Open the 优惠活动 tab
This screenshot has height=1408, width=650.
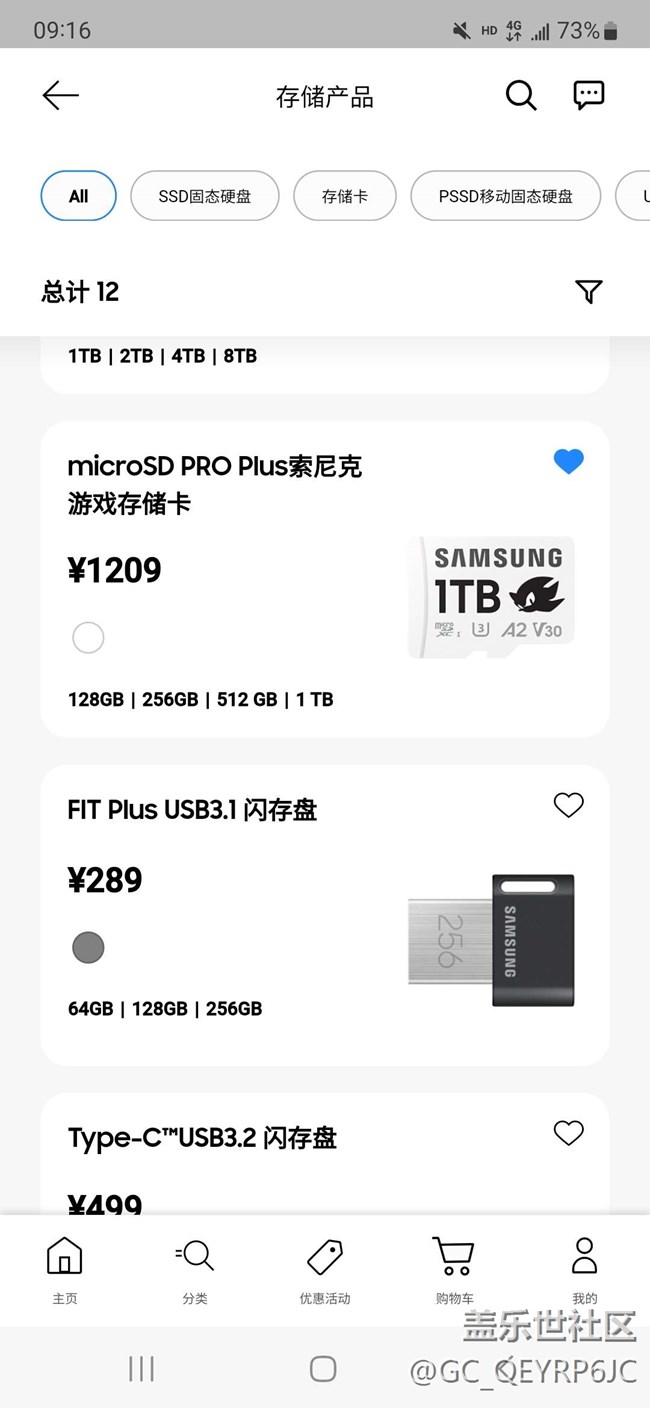tap(325, 1269)
